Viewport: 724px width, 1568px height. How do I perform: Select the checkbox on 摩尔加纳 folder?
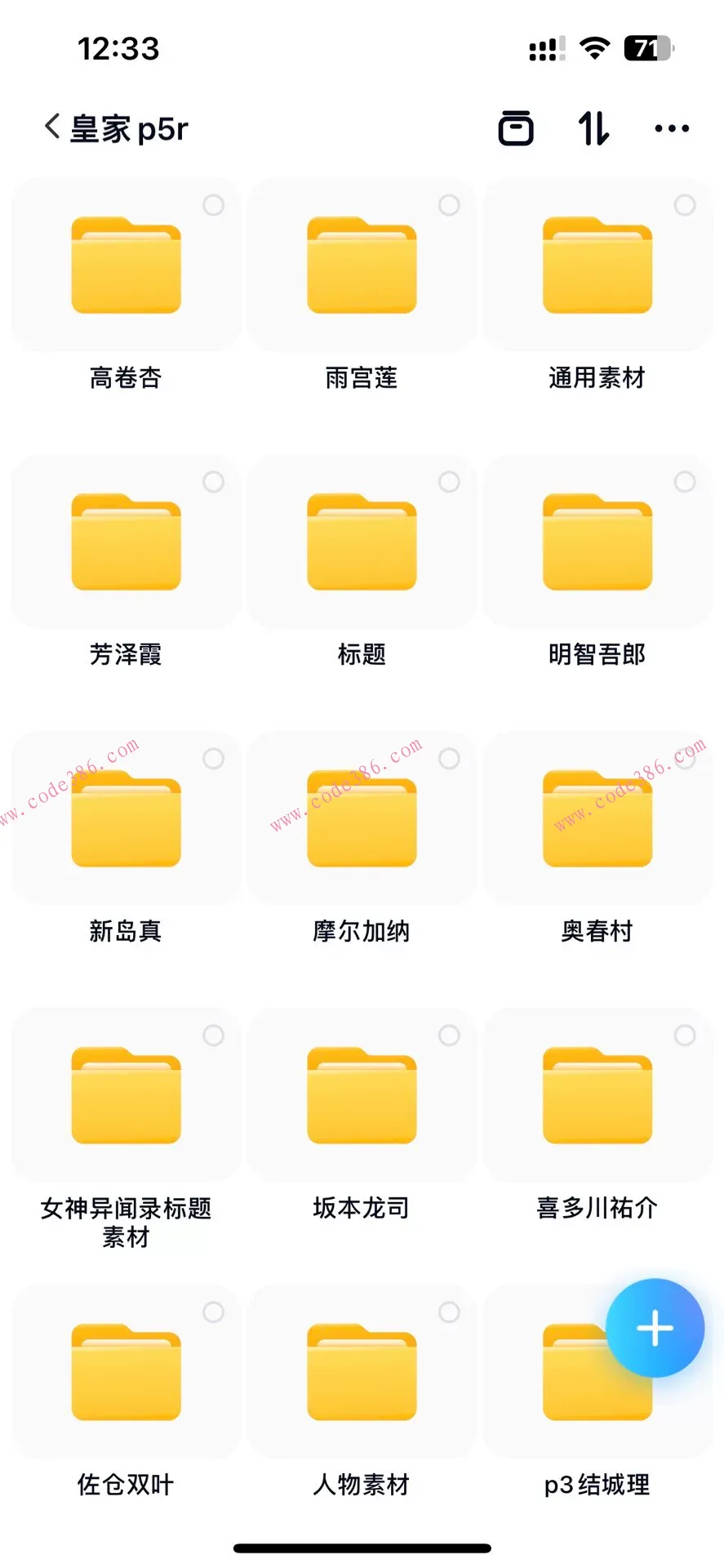coord(449,758)
